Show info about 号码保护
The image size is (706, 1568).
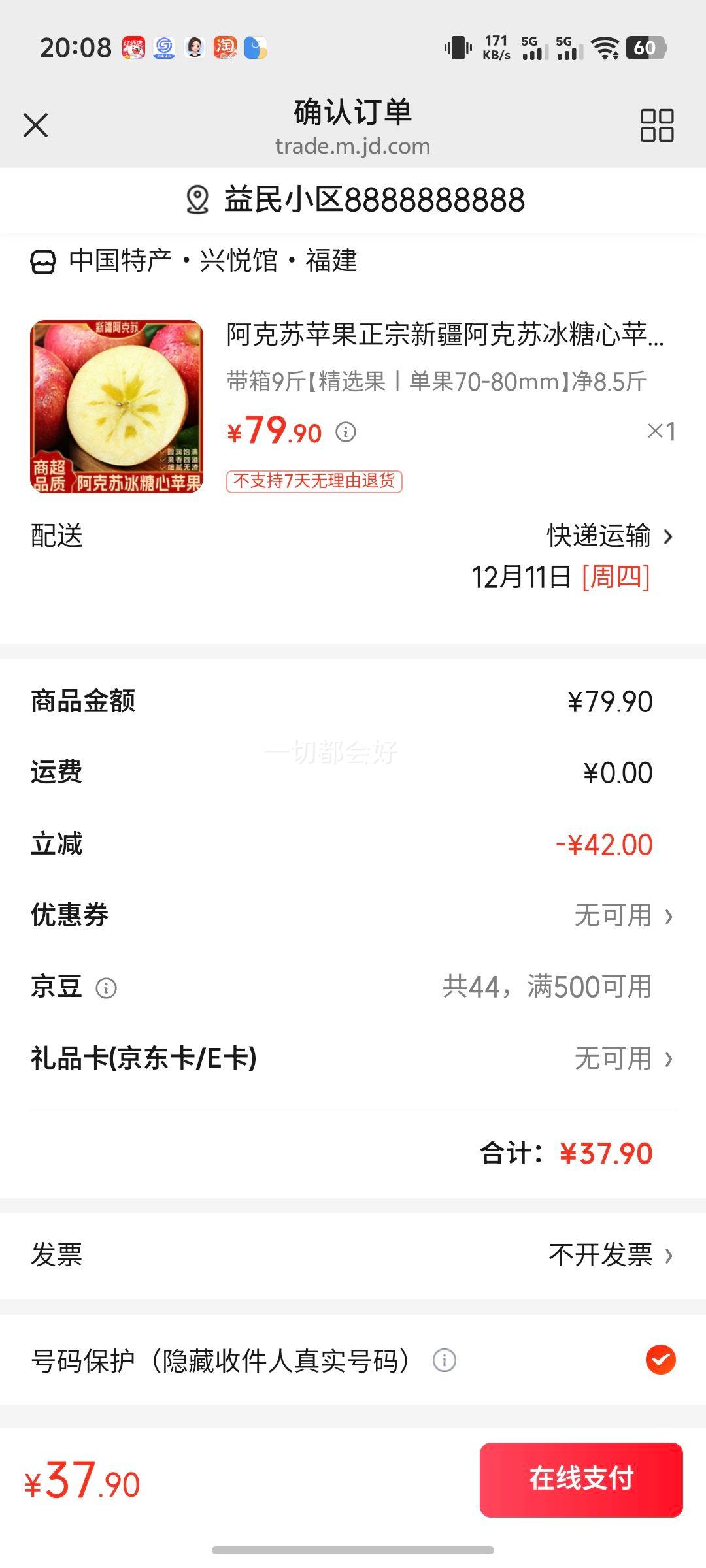tap(445, 1360)
